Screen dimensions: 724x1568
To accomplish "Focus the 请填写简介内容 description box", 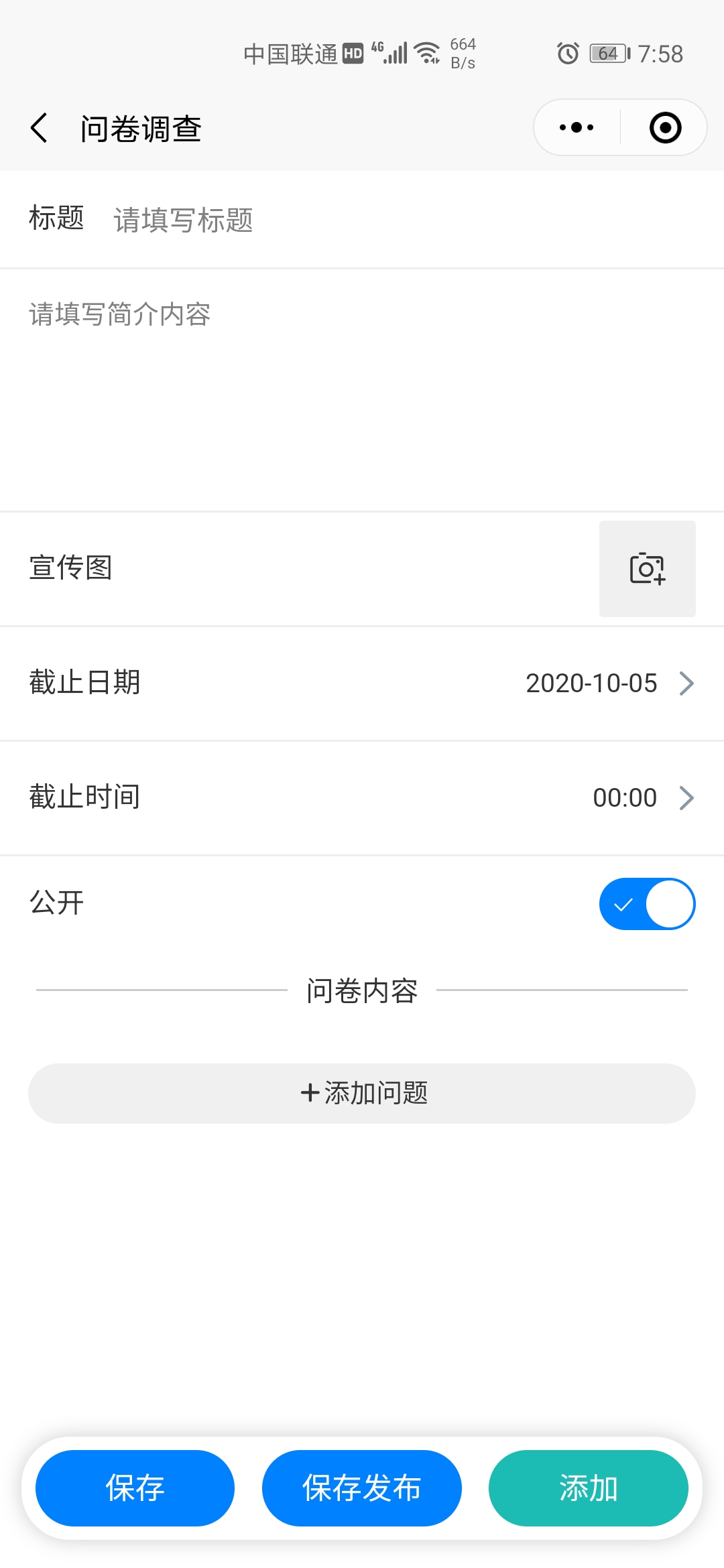I will coord(362,391).
